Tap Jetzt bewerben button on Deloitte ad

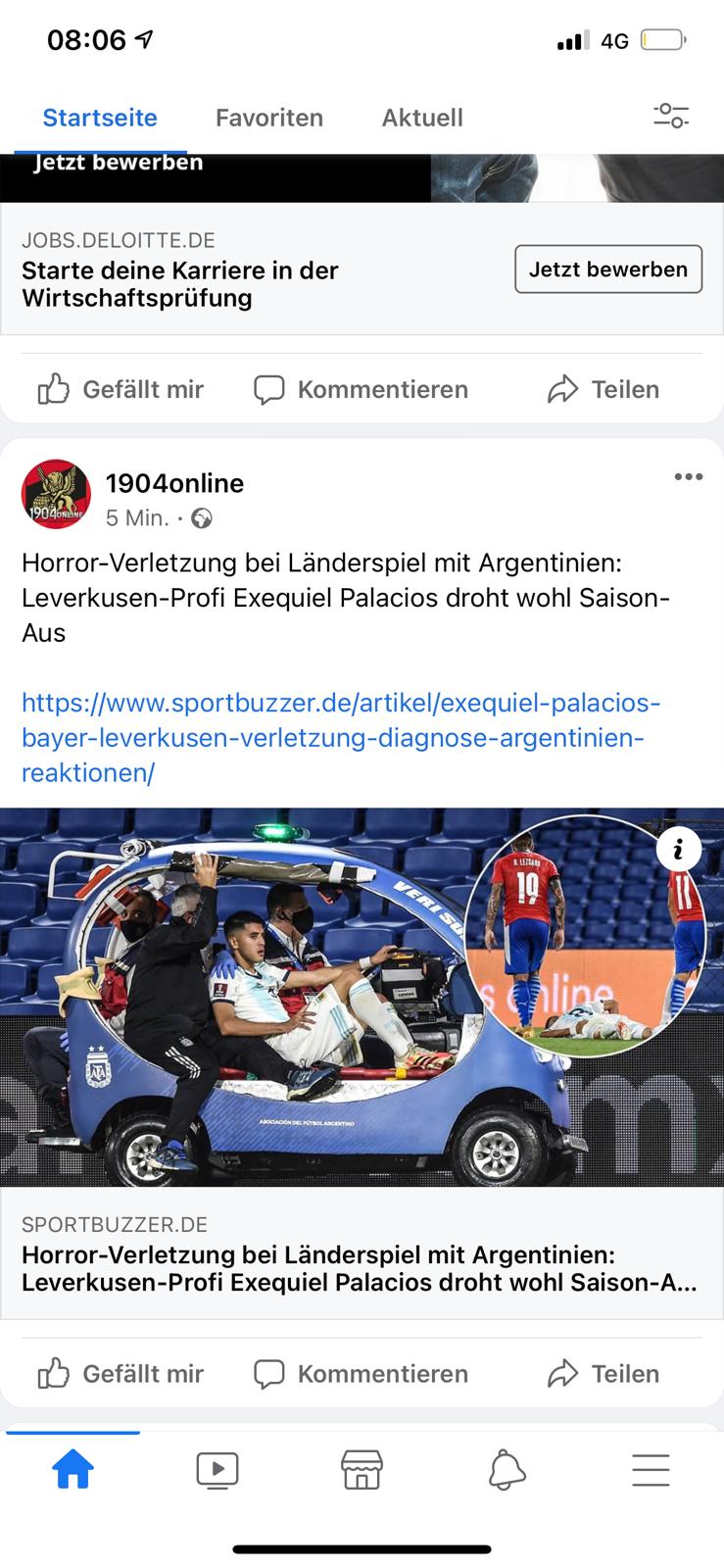[x=608, y=269]
